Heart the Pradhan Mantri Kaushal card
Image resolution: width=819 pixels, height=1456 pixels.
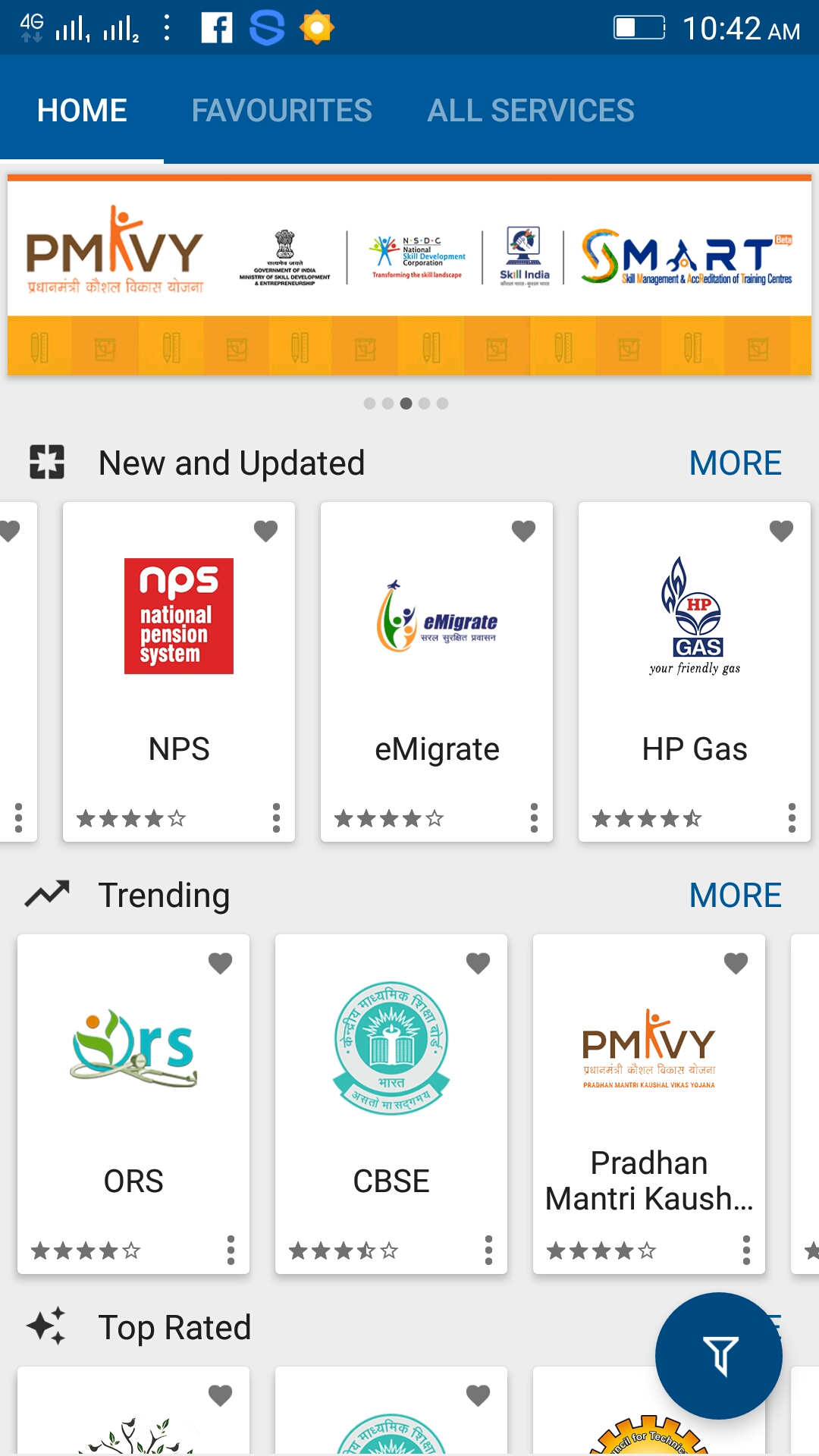[736, 963]
